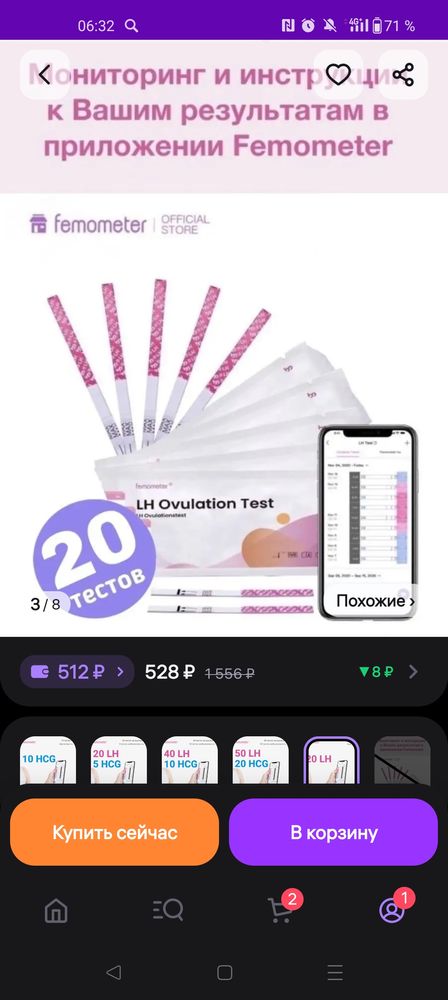
Task: Open the crossed-out unavailable variant
Action: tap(402, 760)
